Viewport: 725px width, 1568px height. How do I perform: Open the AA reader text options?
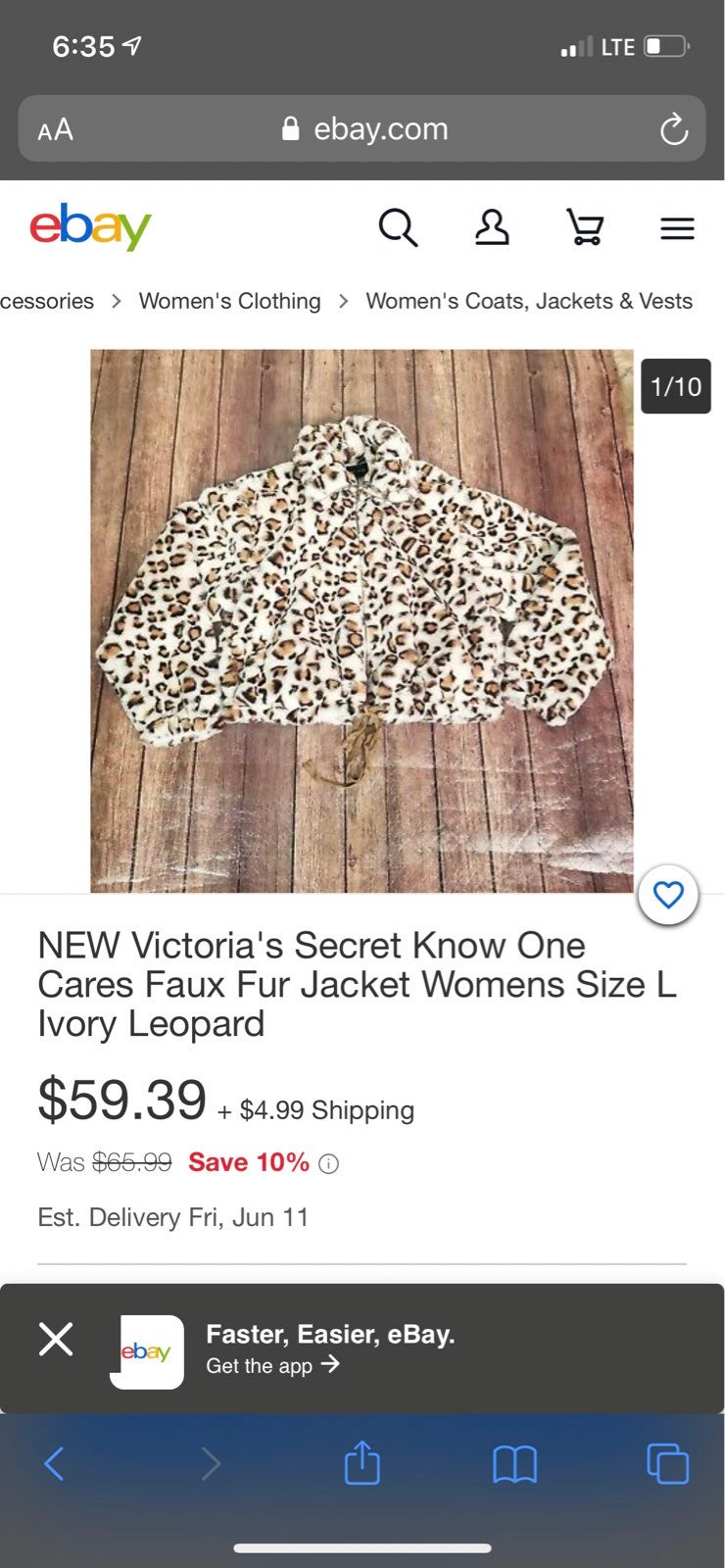pos(55,129)
